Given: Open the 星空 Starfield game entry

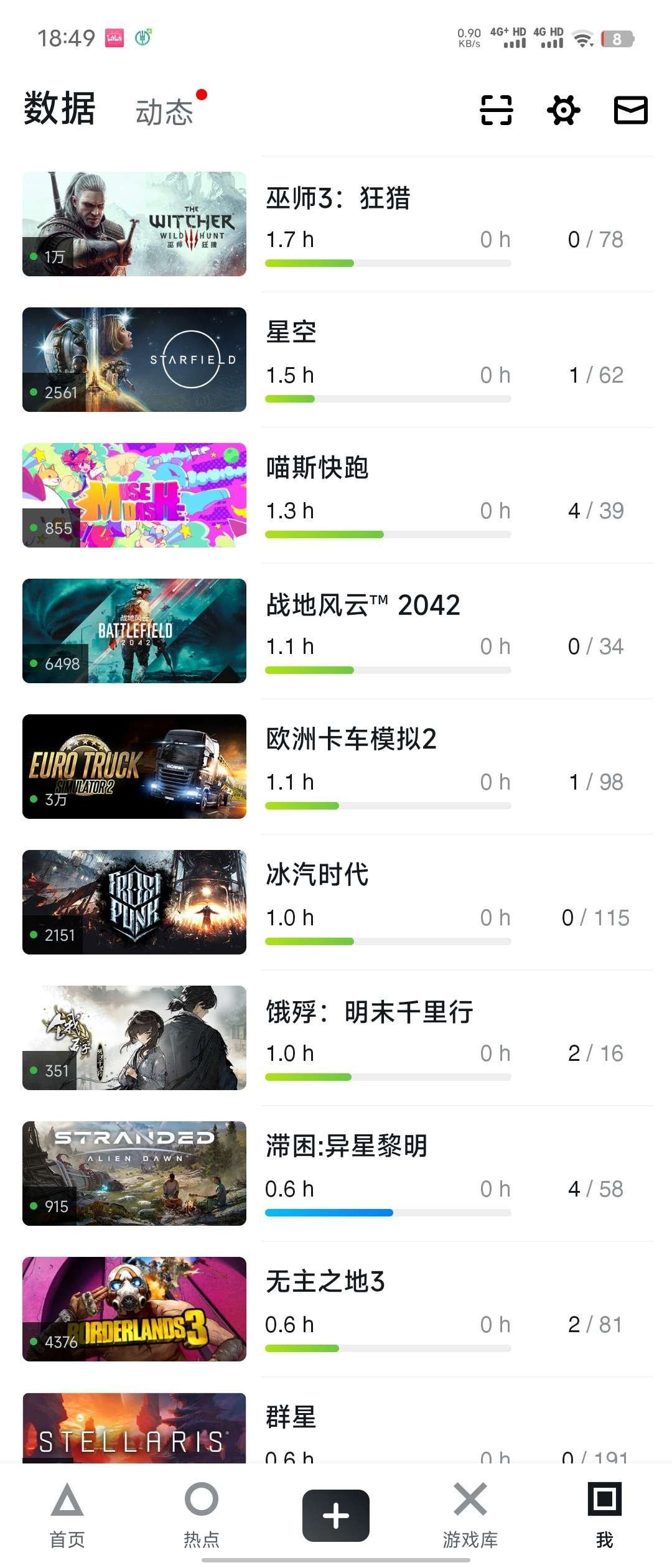Looking at the screenshot, I should tap(290, 333).
